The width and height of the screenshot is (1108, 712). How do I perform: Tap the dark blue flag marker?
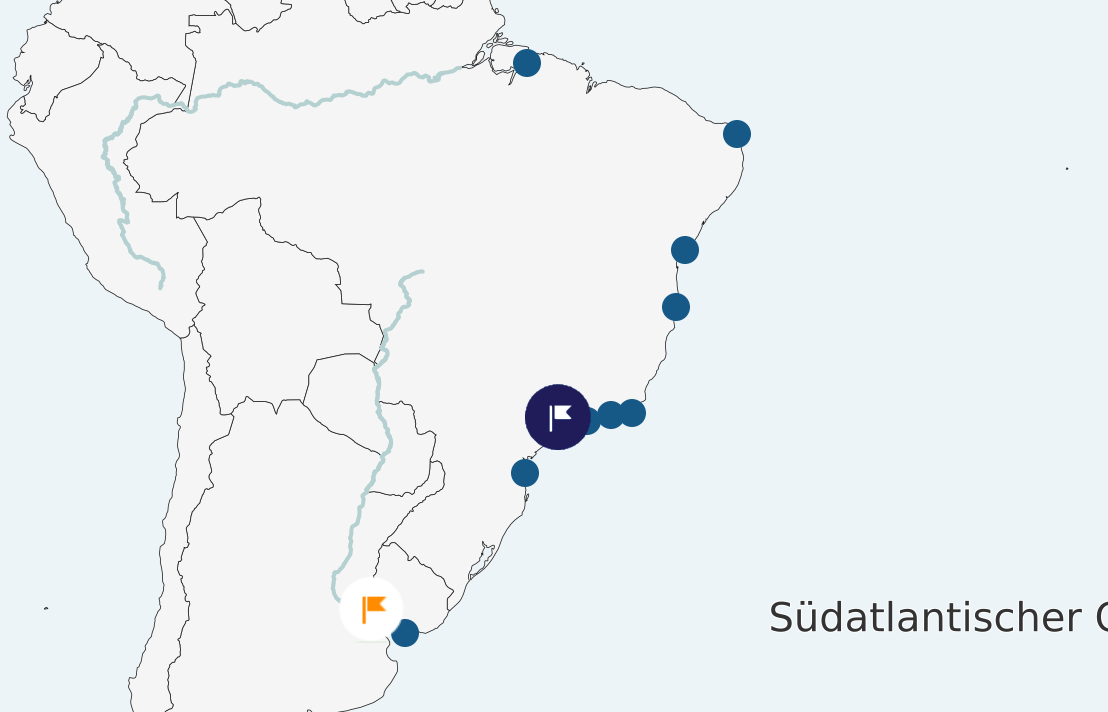(x=558, y=417)
